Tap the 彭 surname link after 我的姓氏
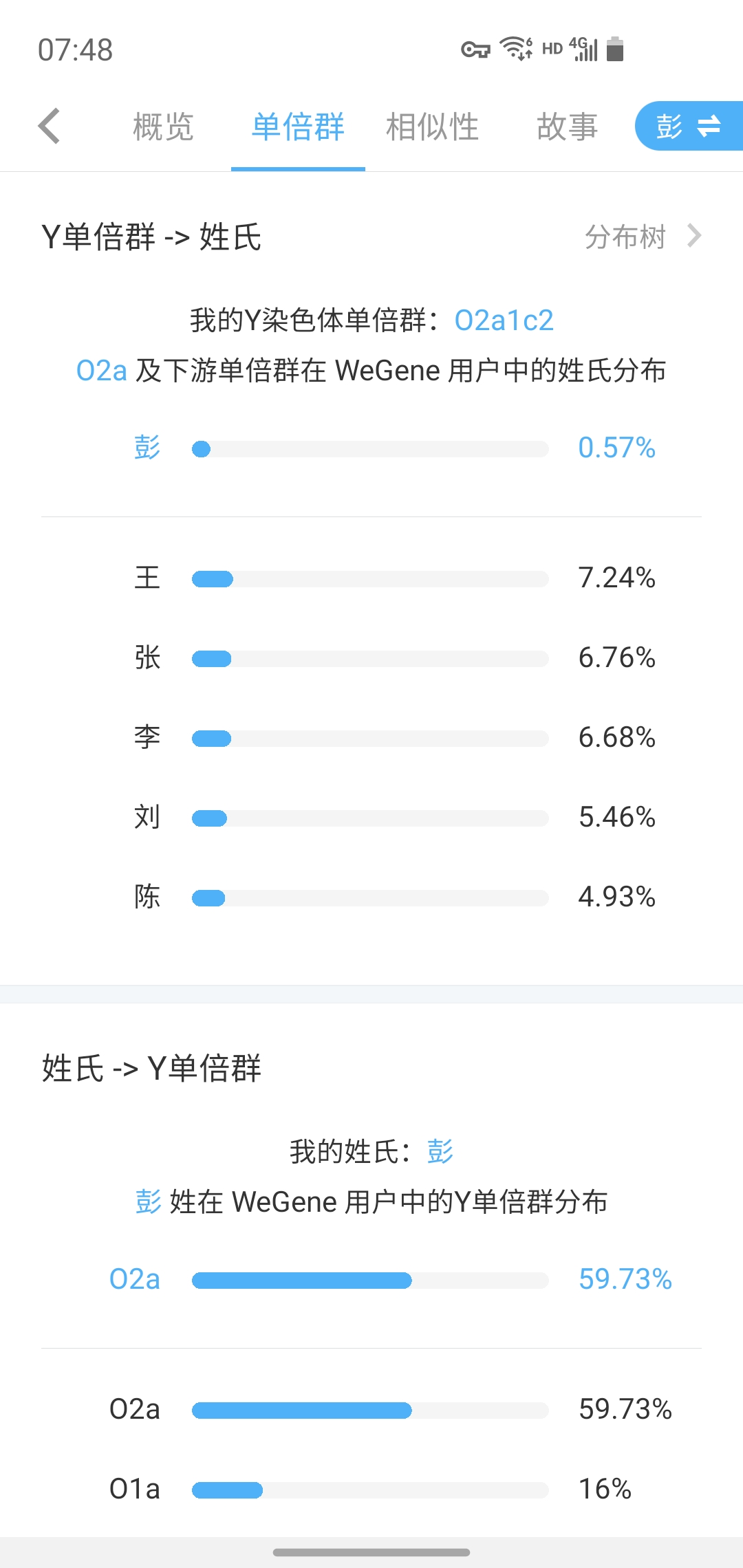The height and width of the screenshot is (1568, 743). 440,1151
